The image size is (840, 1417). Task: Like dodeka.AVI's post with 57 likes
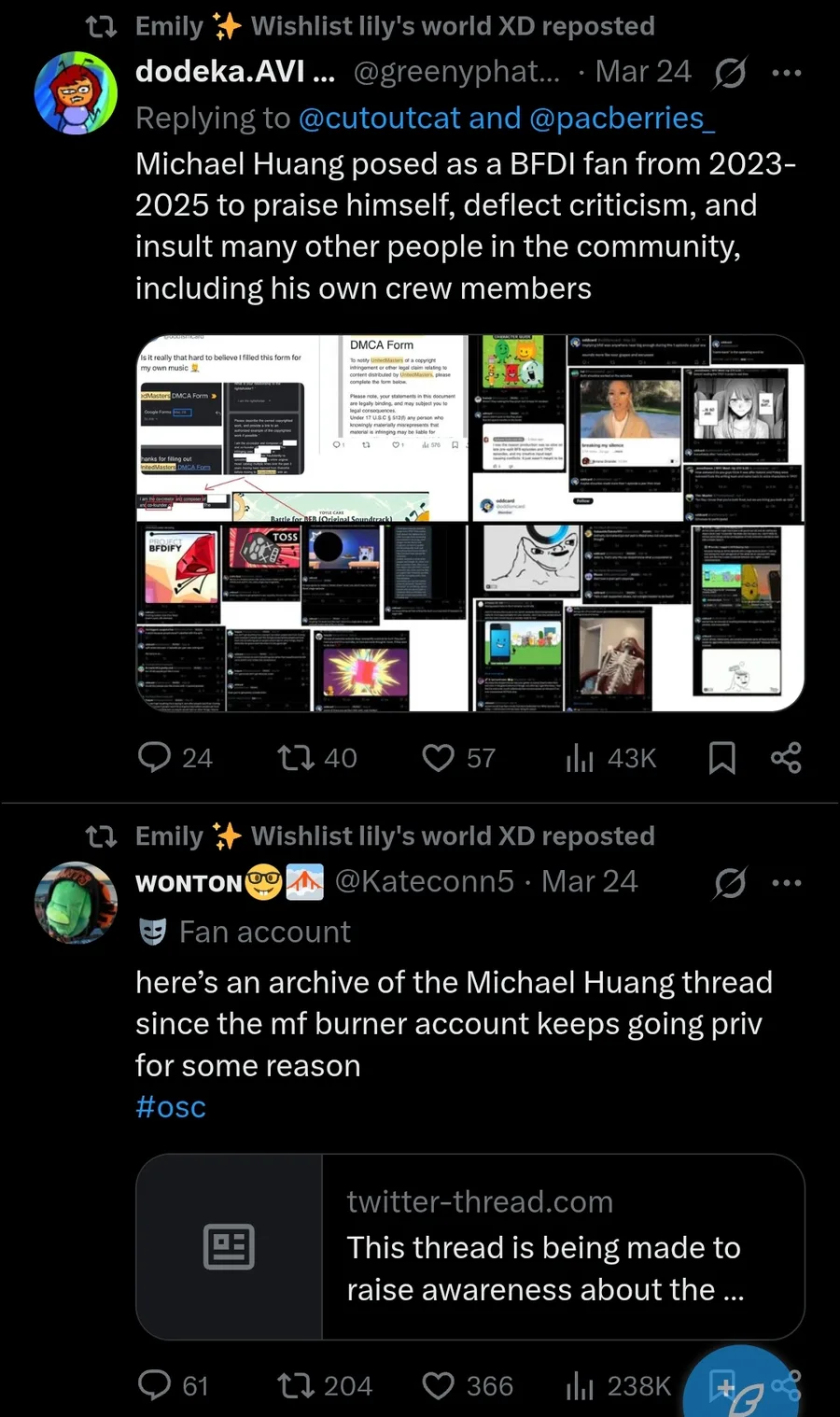click(x=458, y=757)
